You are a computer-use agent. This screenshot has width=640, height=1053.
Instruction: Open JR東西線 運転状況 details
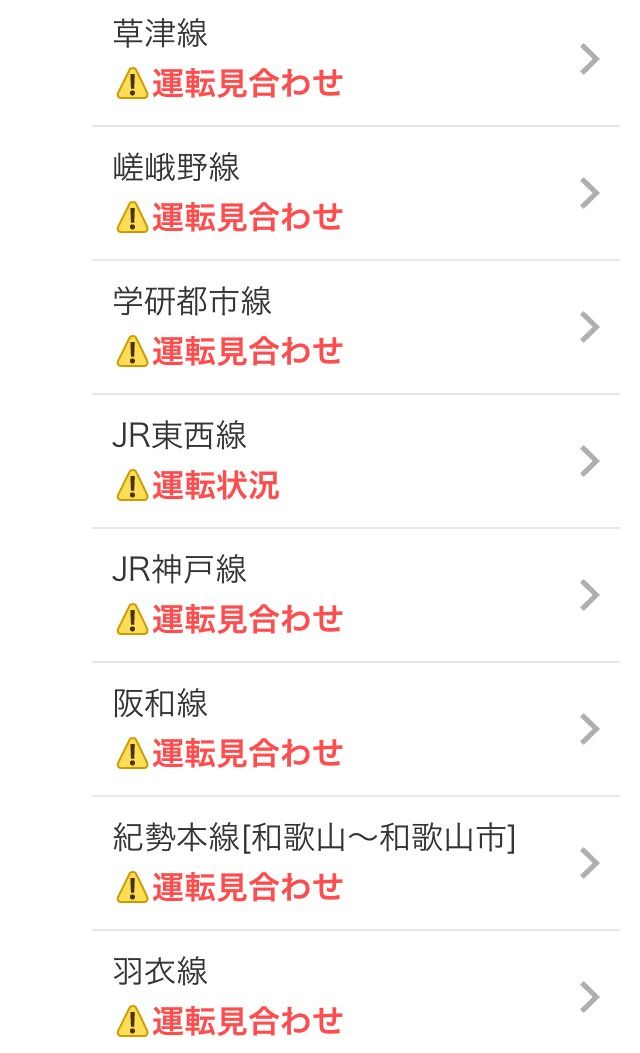[355, 461]
